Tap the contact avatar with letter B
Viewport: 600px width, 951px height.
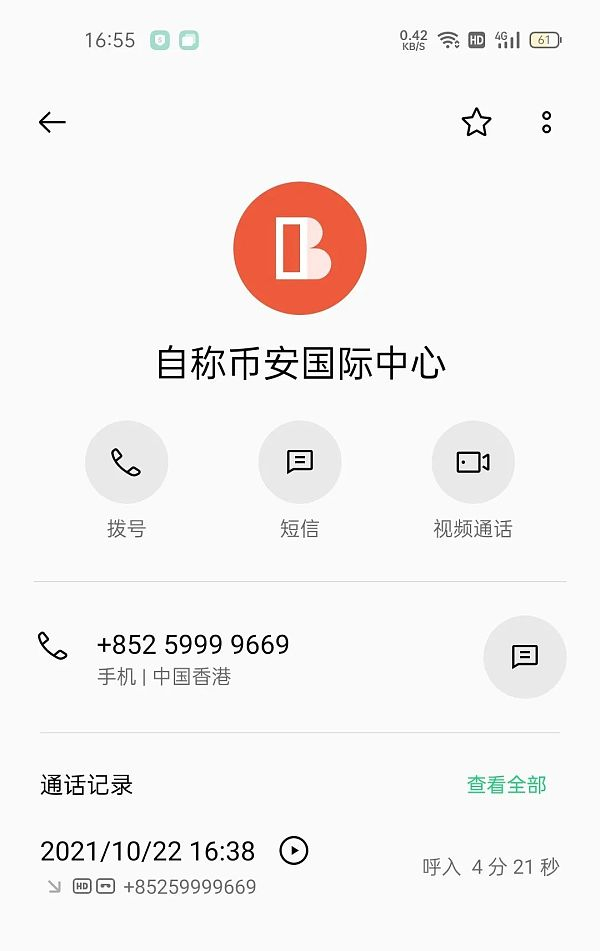[300, 248]
